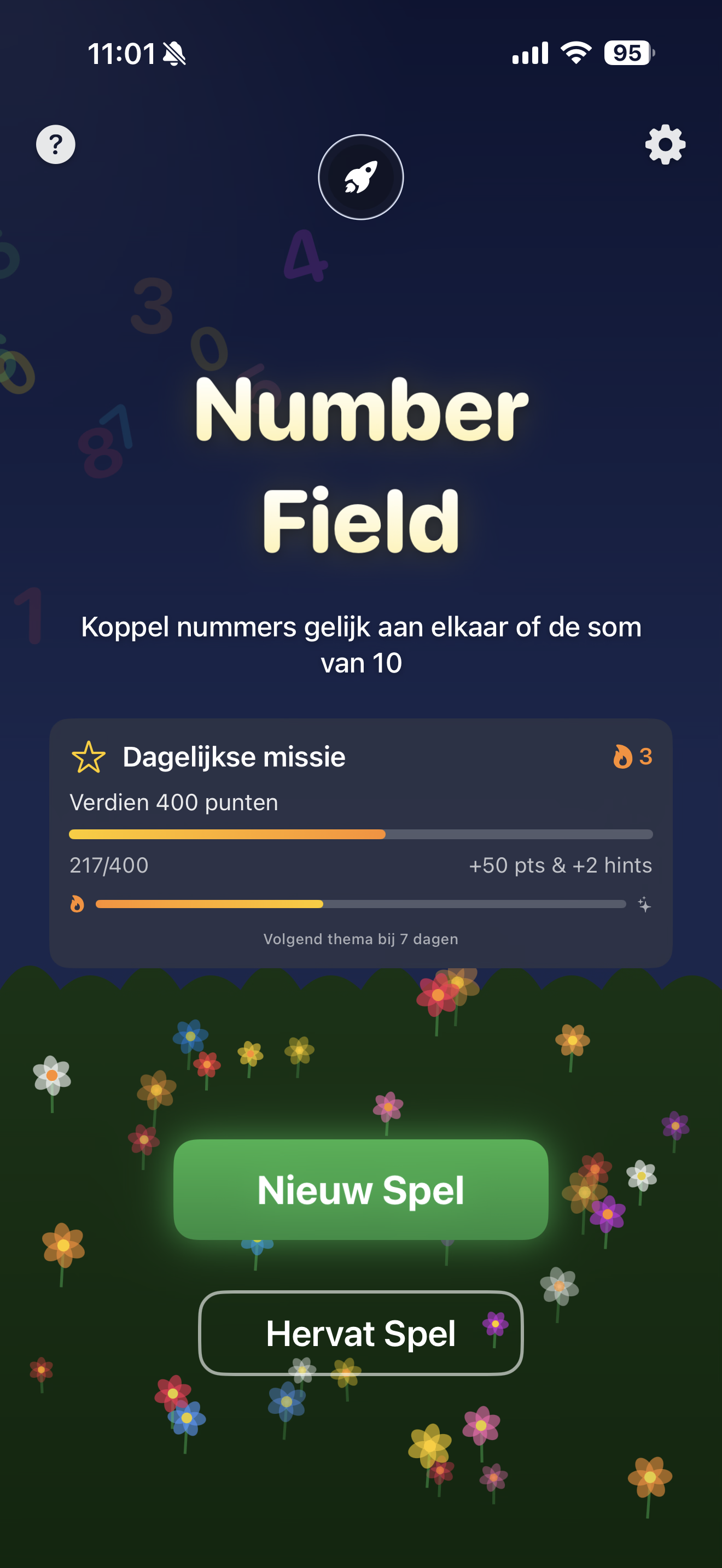Select the muted notification bell in the status bar
The height and width of the screenshot is (1568, 722).
(x=172, y=54)
